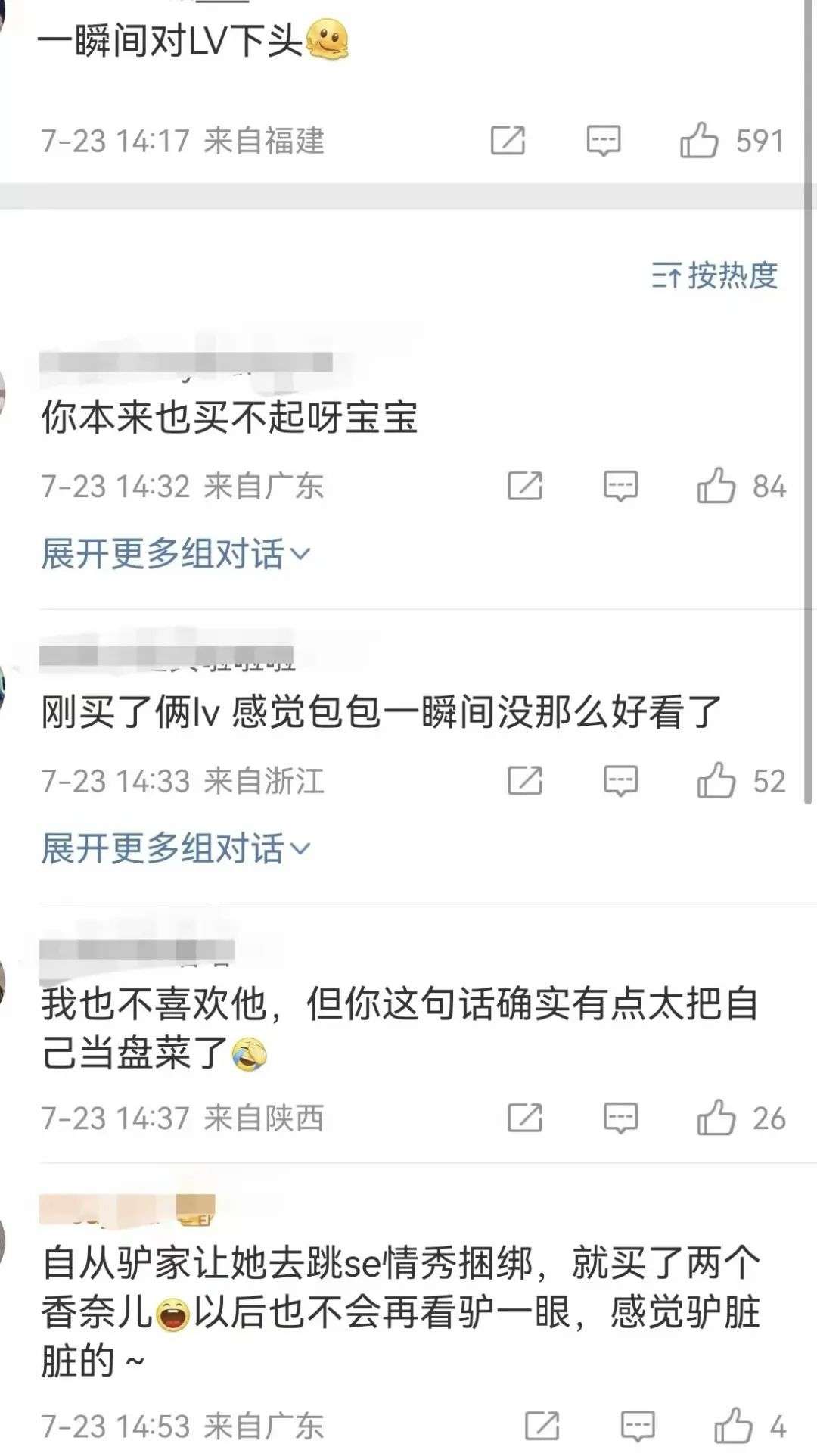Comment on the 一瞬间对LV下头 post
Viewport: 817px width, 1456px height.
click(x=604, y=141)
